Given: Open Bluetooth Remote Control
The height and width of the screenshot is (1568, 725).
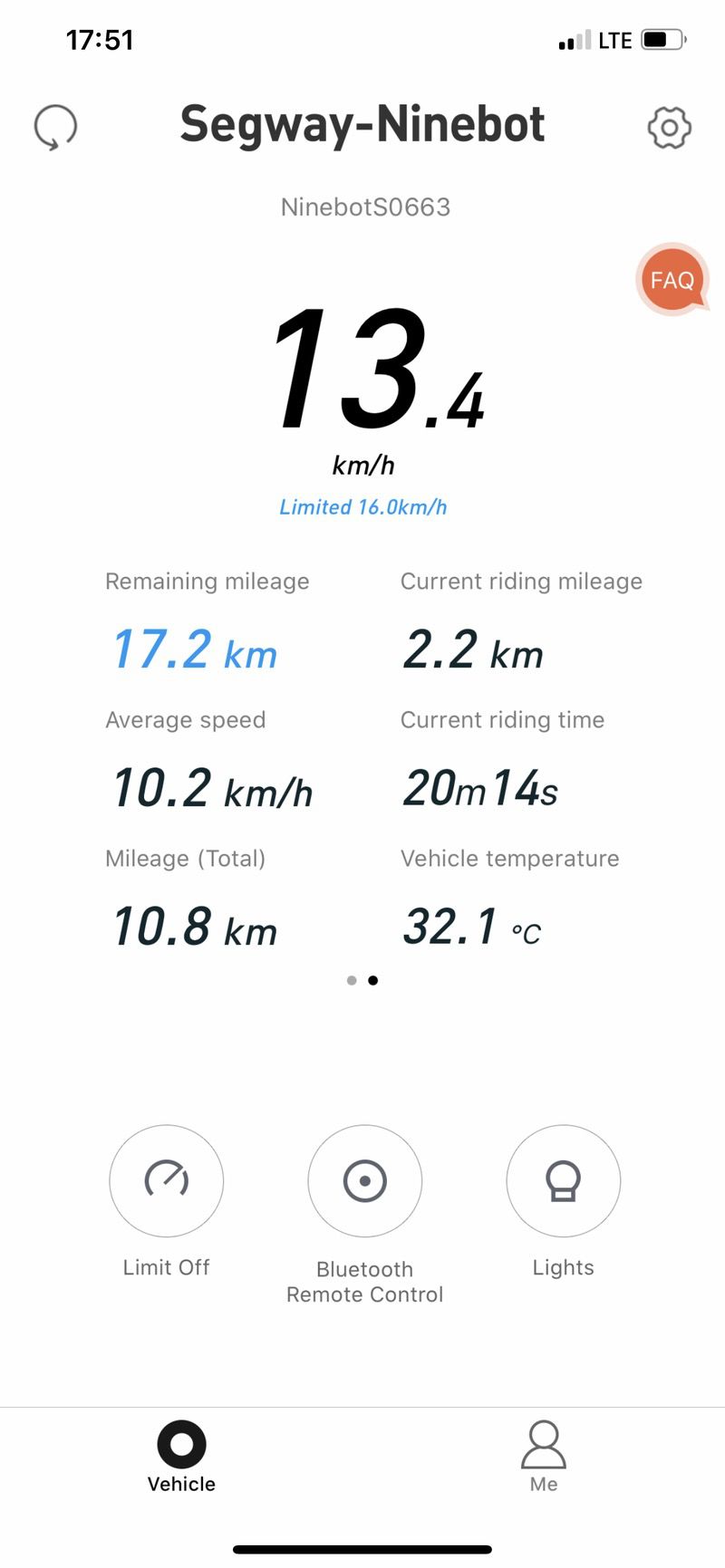Looking at the screenshot, I should click(364, 1181).
